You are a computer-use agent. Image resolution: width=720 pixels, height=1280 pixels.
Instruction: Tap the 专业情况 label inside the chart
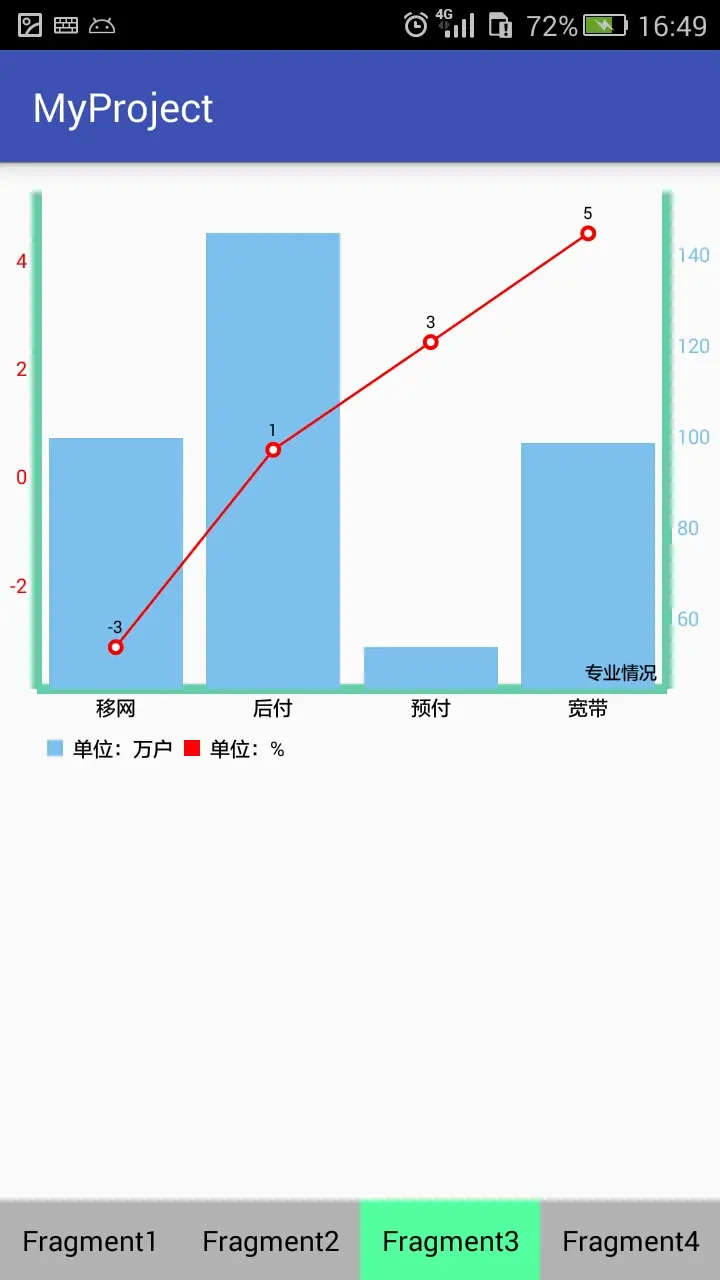pos(621,672)
